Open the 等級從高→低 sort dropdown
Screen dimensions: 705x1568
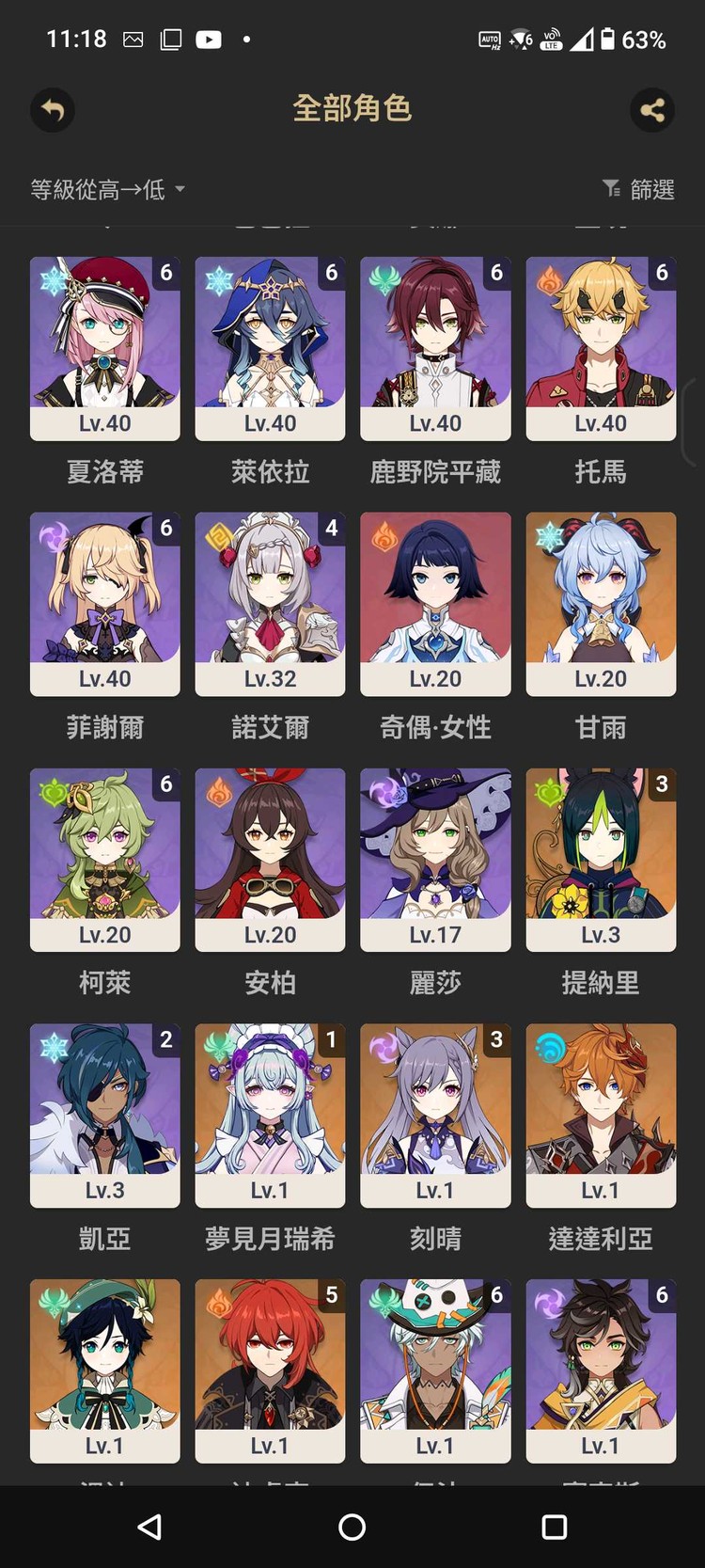pos(103,188)
